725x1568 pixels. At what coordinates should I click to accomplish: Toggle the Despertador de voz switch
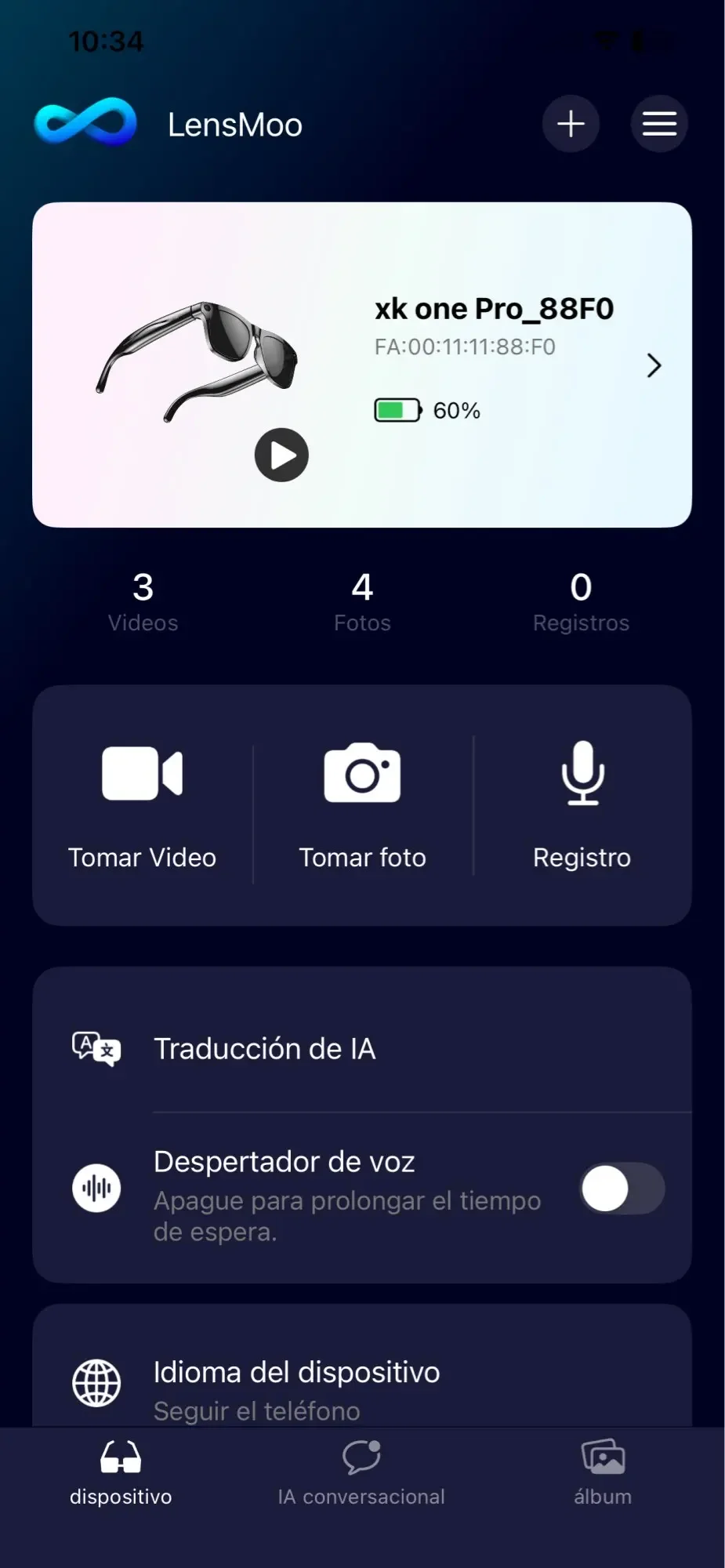(622, 1189)
